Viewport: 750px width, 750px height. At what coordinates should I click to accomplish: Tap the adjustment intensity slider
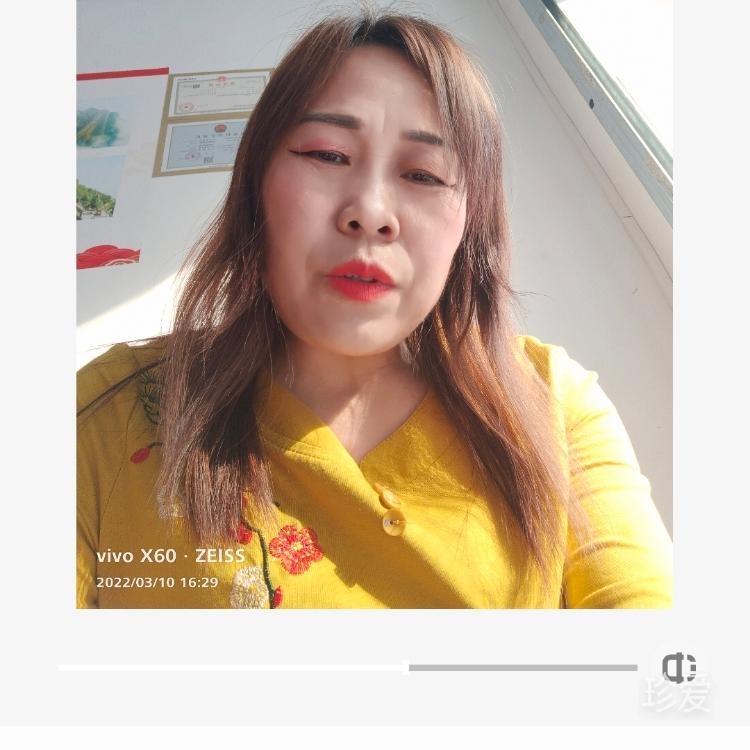coord(406,667)
